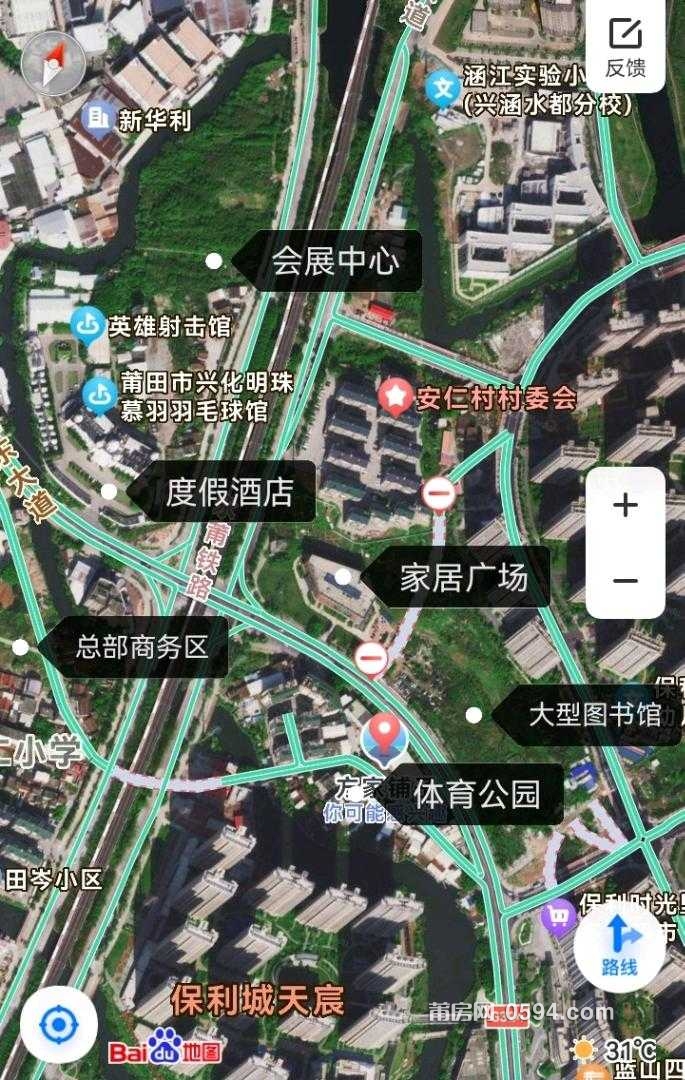Open the 英雄射击馆 map marker
The height and width of the screenshot is (1080, 685).
tap(88, 324)
